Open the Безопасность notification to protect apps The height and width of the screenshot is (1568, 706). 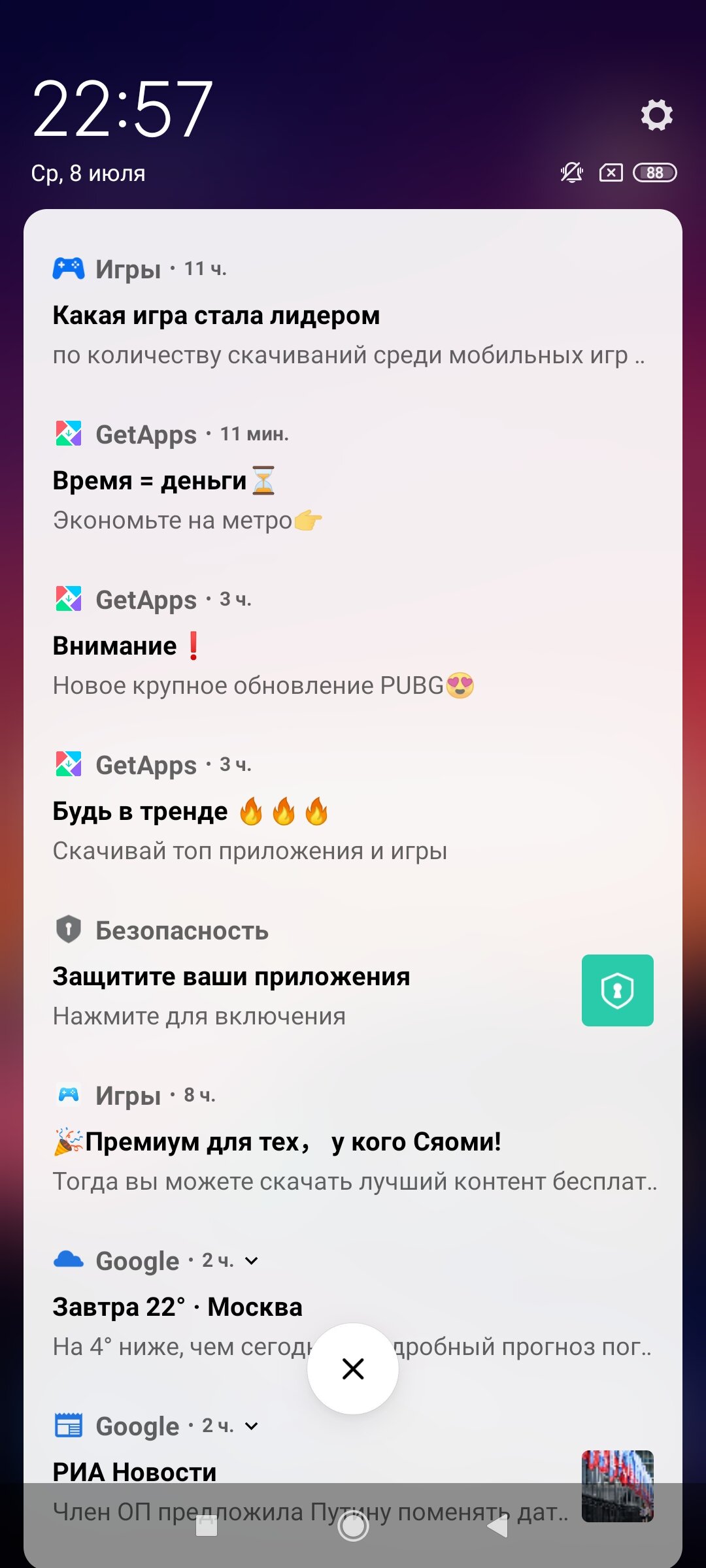pyautogui.click(x=353, y=973)
